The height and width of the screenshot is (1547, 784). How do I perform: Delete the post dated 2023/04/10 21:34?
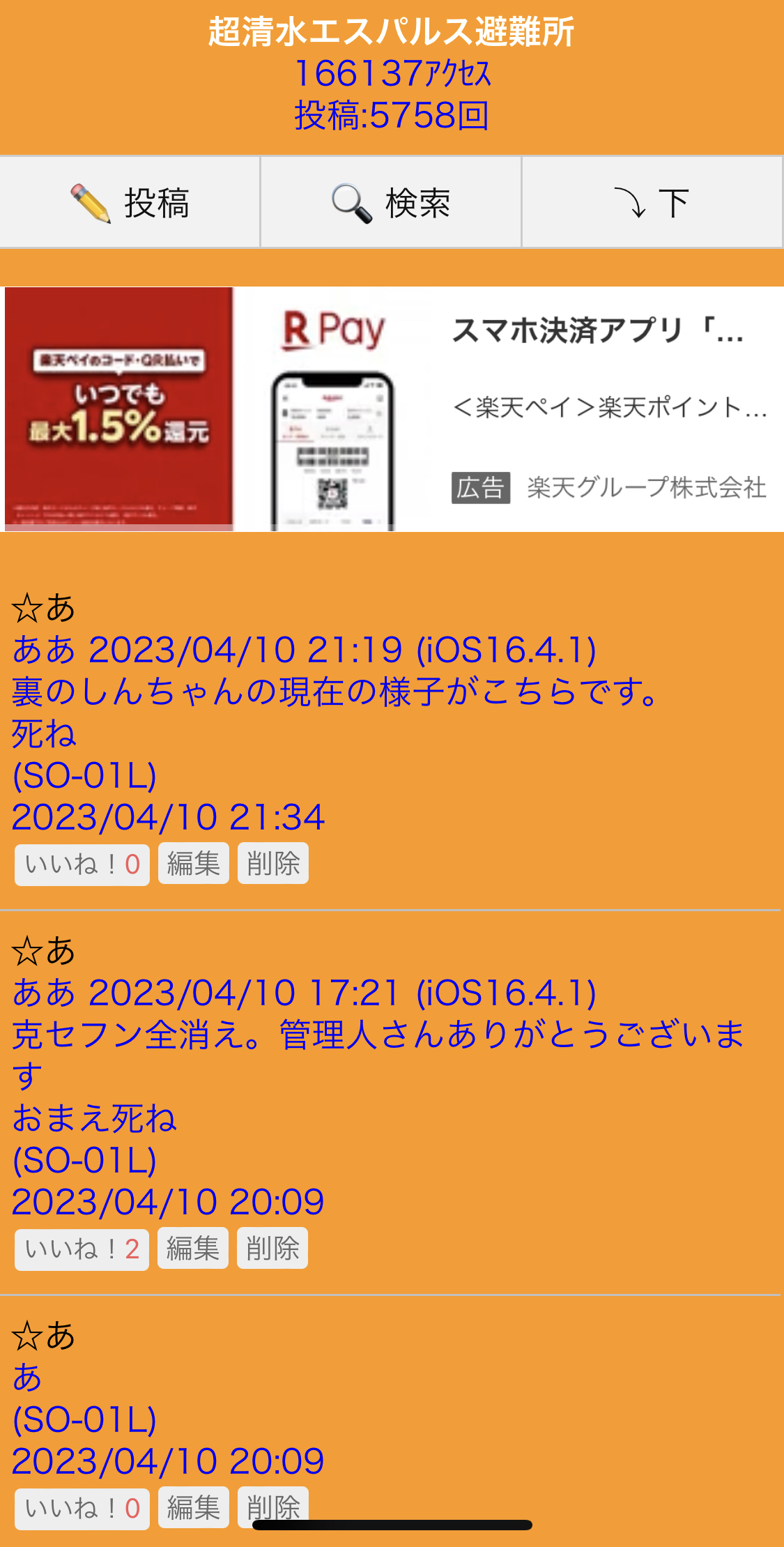[273, 864]
